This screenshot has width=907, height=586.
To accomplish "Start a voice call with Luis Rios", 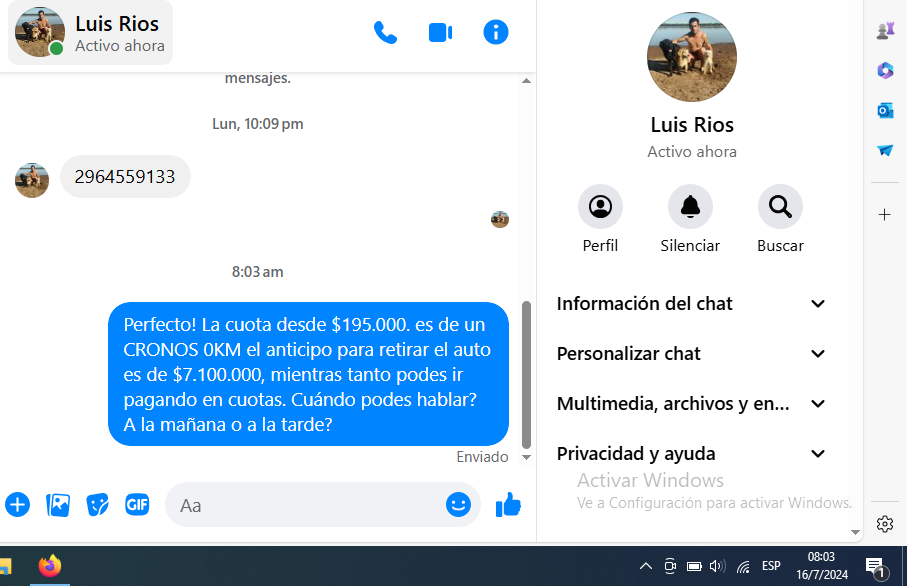I will (x=385, y=33).
